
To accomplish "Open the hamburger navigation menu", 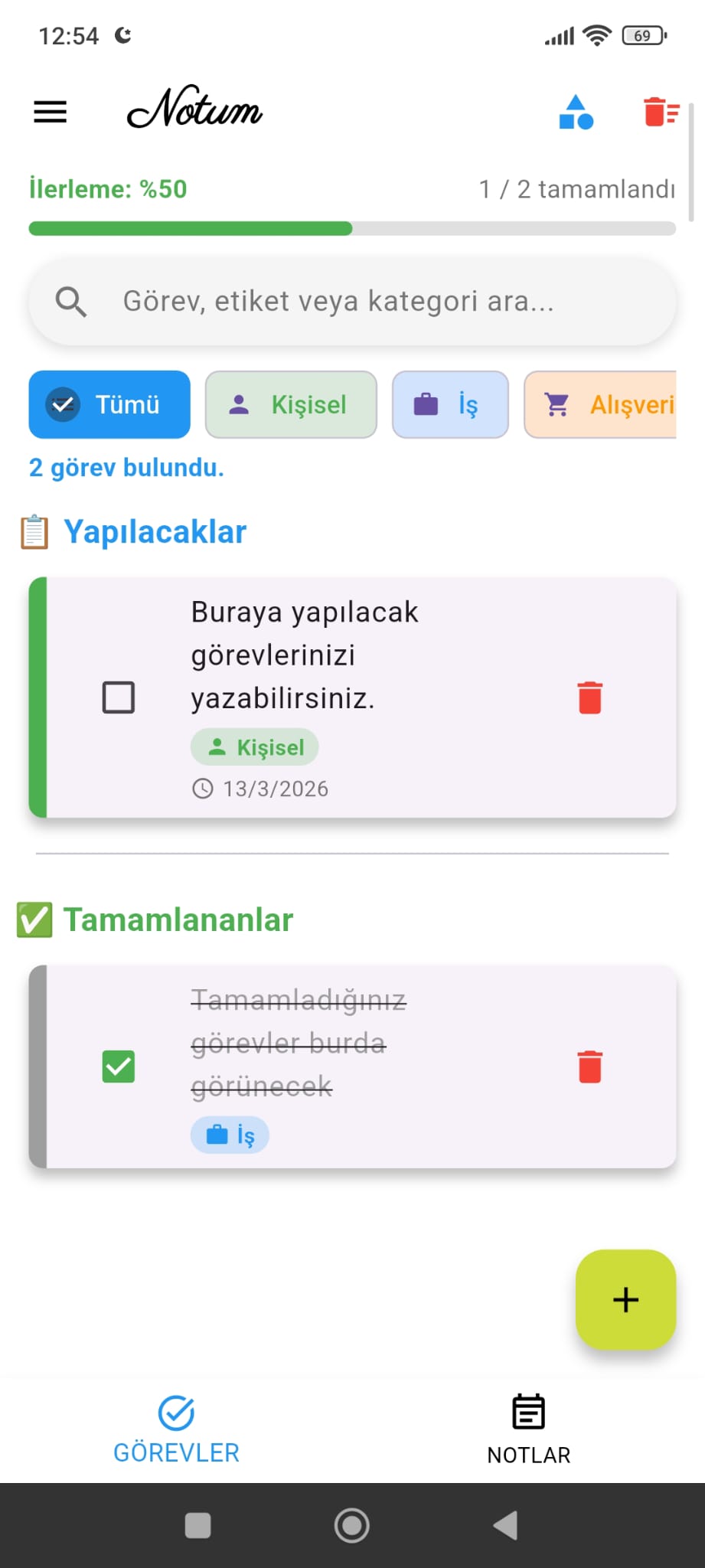I will [x=49, y=111].
